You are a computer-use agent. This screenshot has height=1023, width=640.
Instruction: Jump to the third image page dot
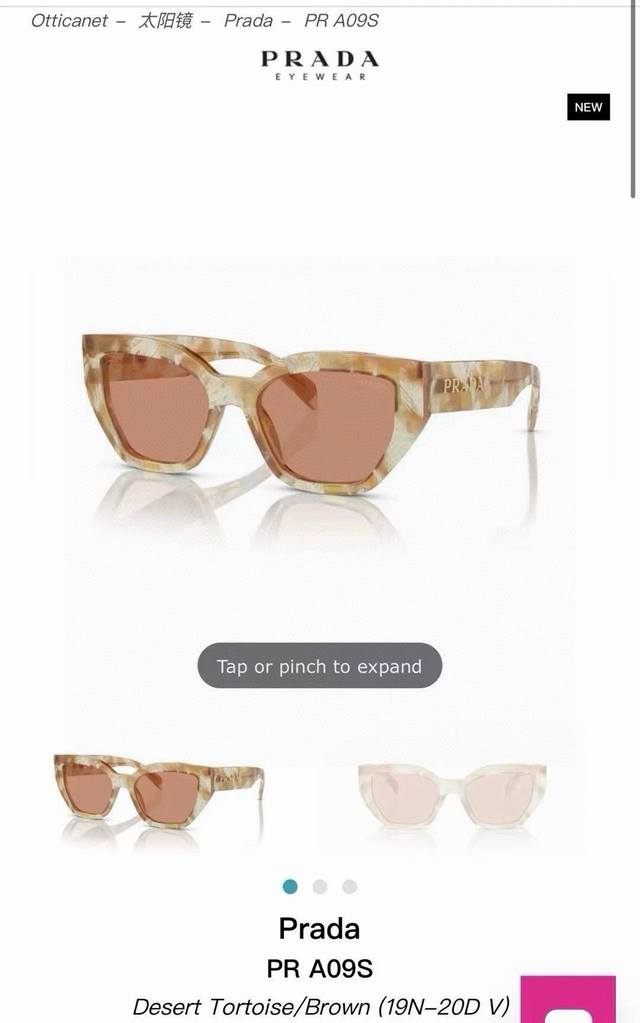pyautogui.click(x=349, y=886)
